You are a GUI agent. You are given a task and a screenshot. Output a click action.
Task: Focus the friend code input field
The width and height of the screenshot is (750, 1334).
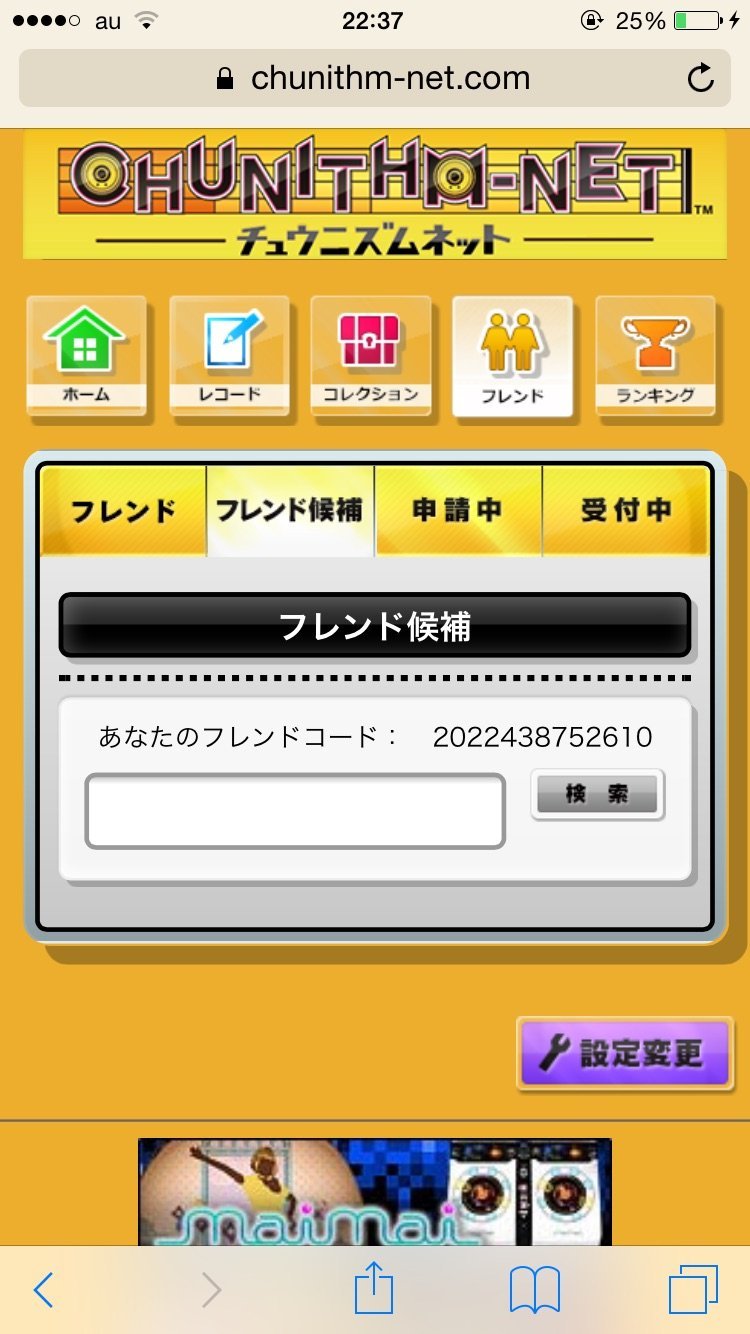[295, 811]
